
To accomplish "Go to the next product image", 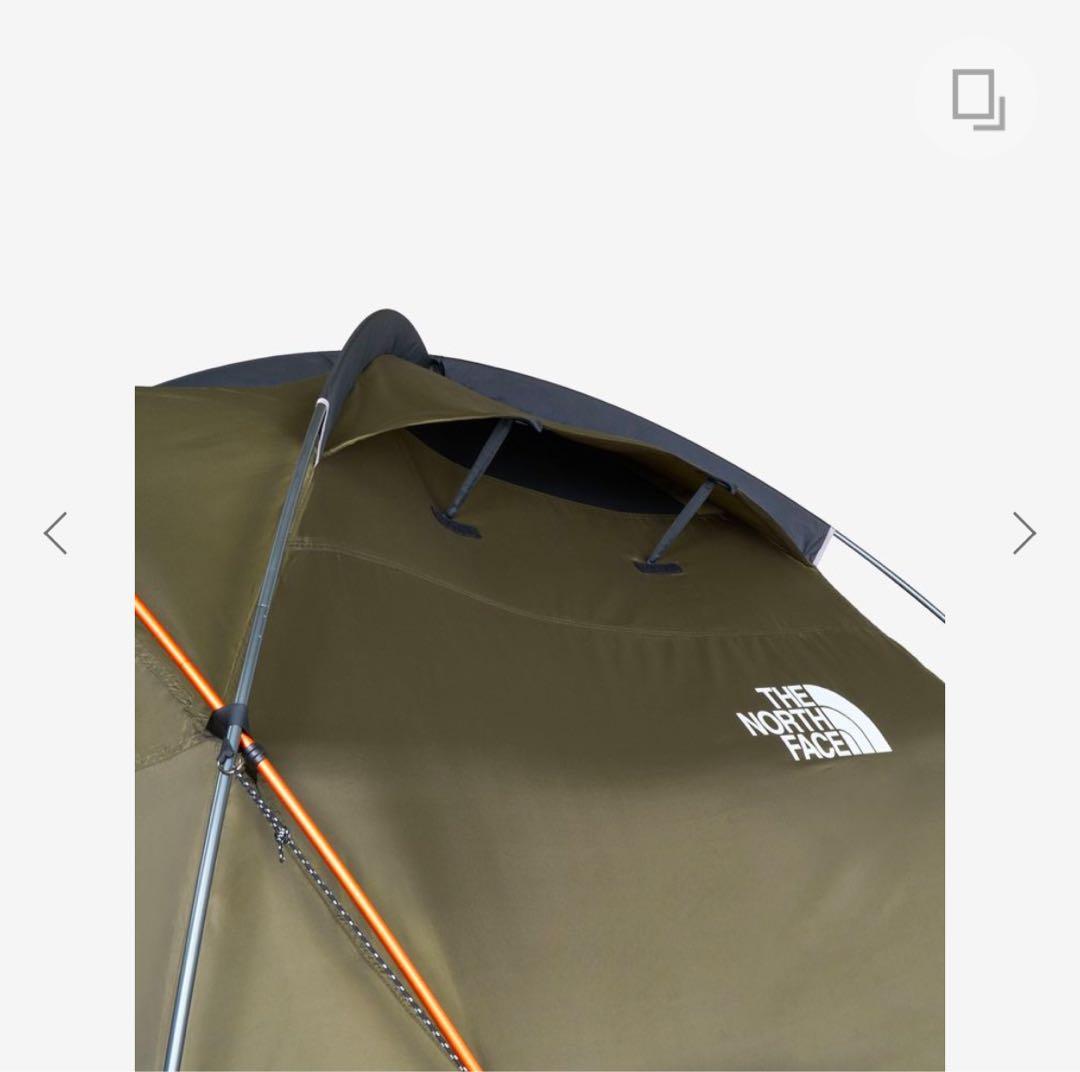I will (1023, 533).
